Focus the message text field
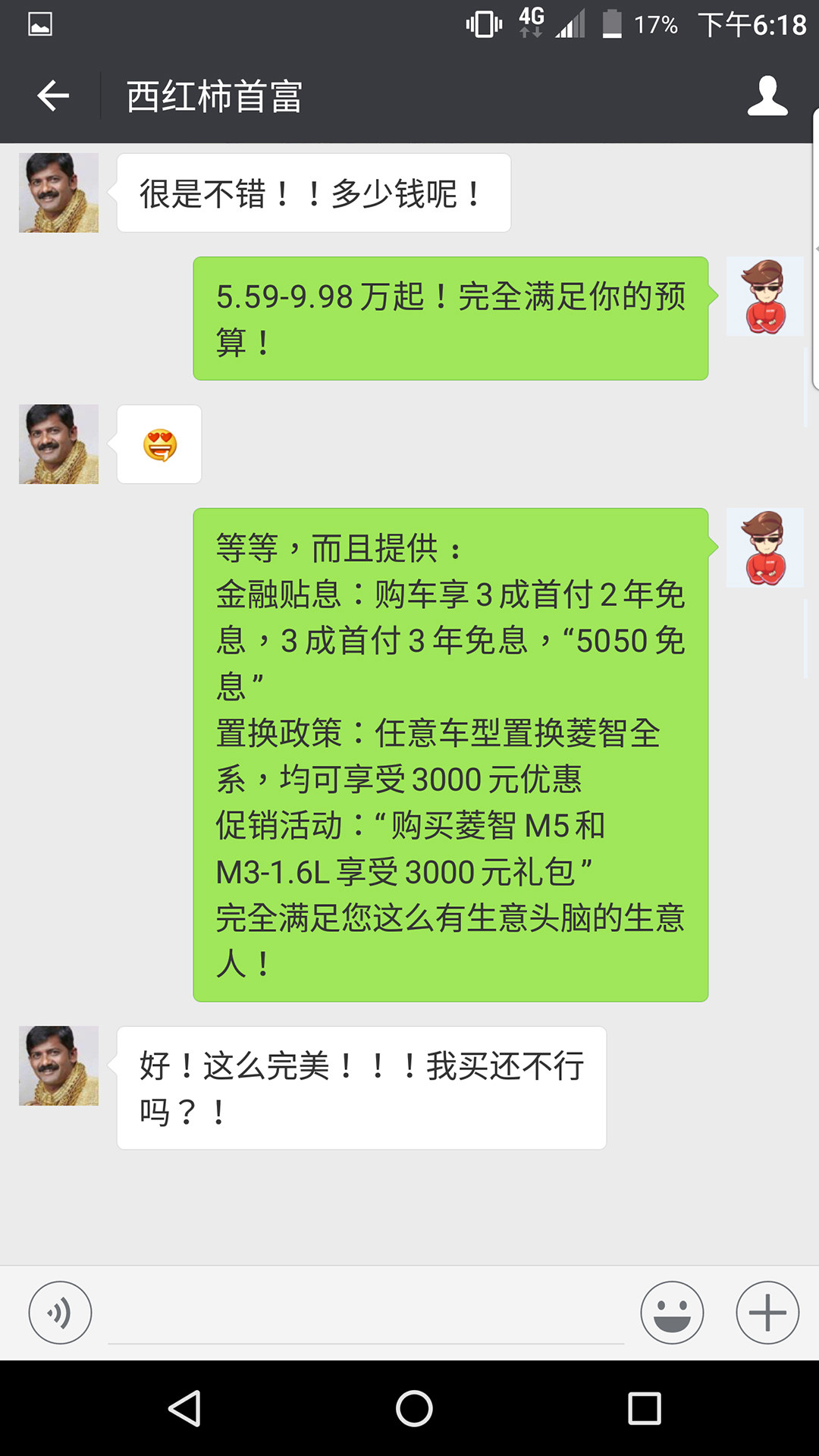The height and width of the screenshot is (1456, 819). tap(366, 1316)
